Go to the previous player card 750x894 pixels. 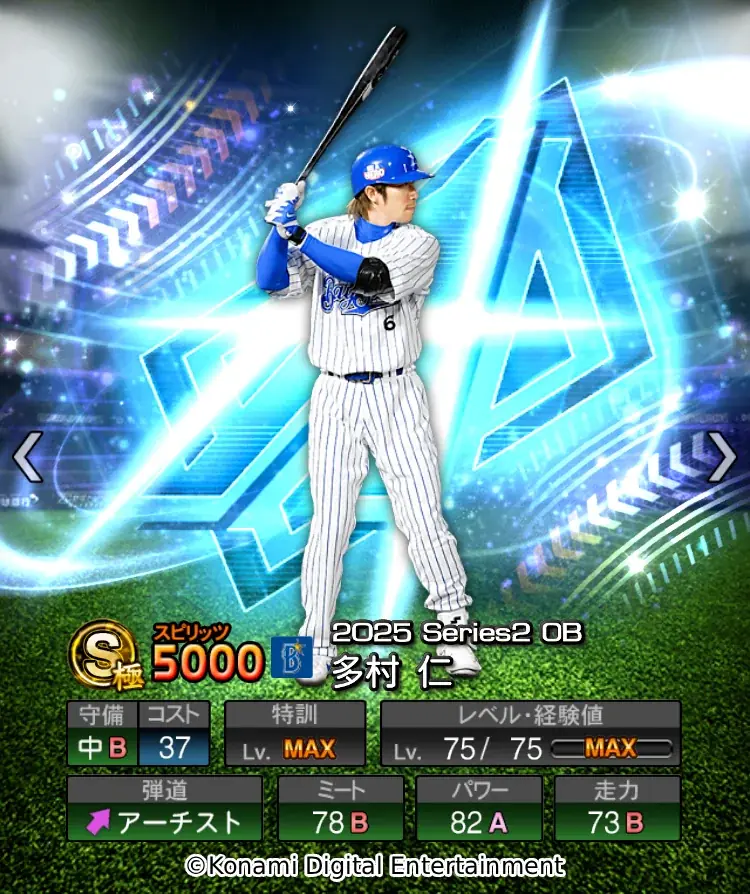27,458
